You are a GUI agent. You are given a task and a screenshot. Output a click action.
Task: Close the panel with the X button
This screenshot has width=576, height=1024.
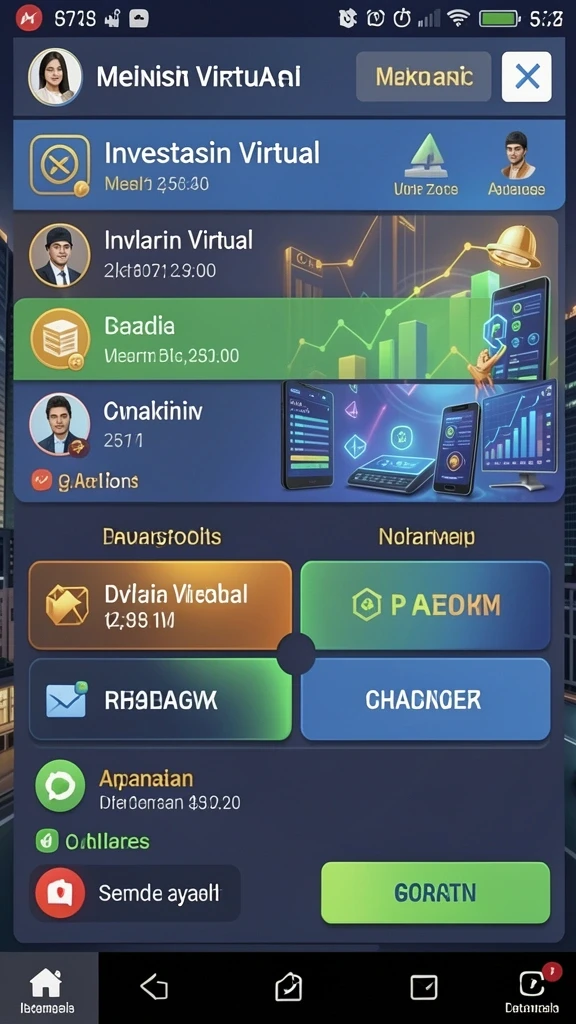click(x=526, y=77)
